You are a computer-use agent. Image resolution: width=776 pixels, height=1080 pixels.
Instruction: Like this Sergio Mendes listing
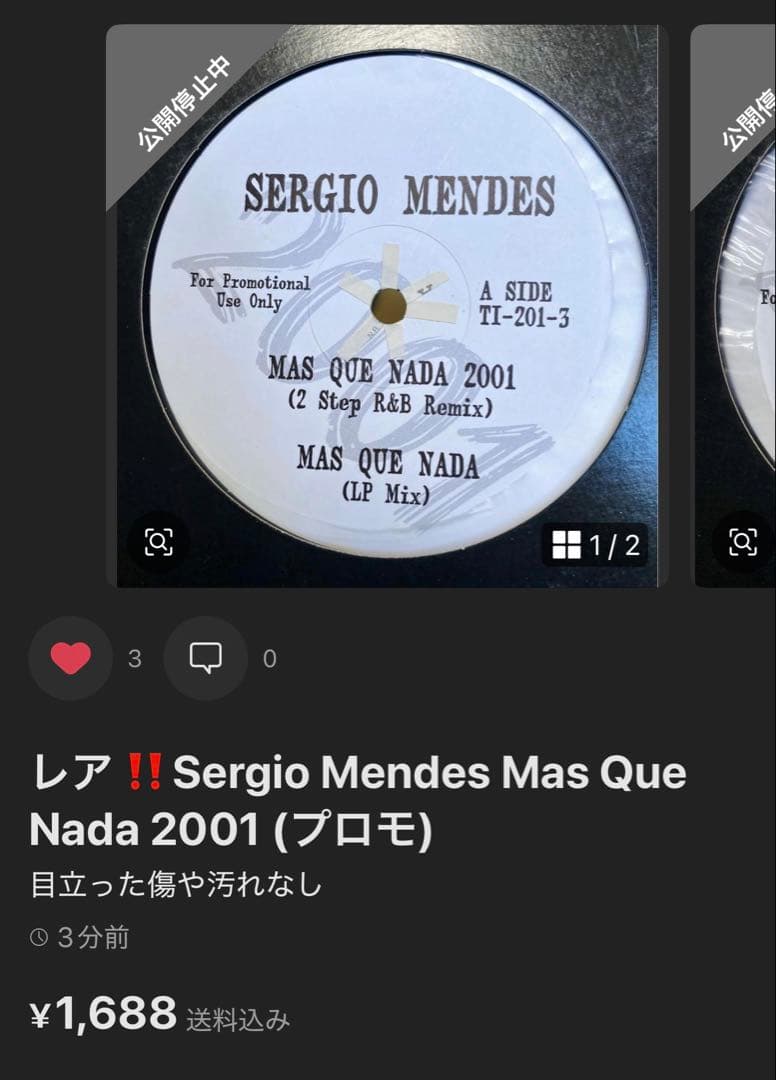pyautogui.click(x=70, y=658)
